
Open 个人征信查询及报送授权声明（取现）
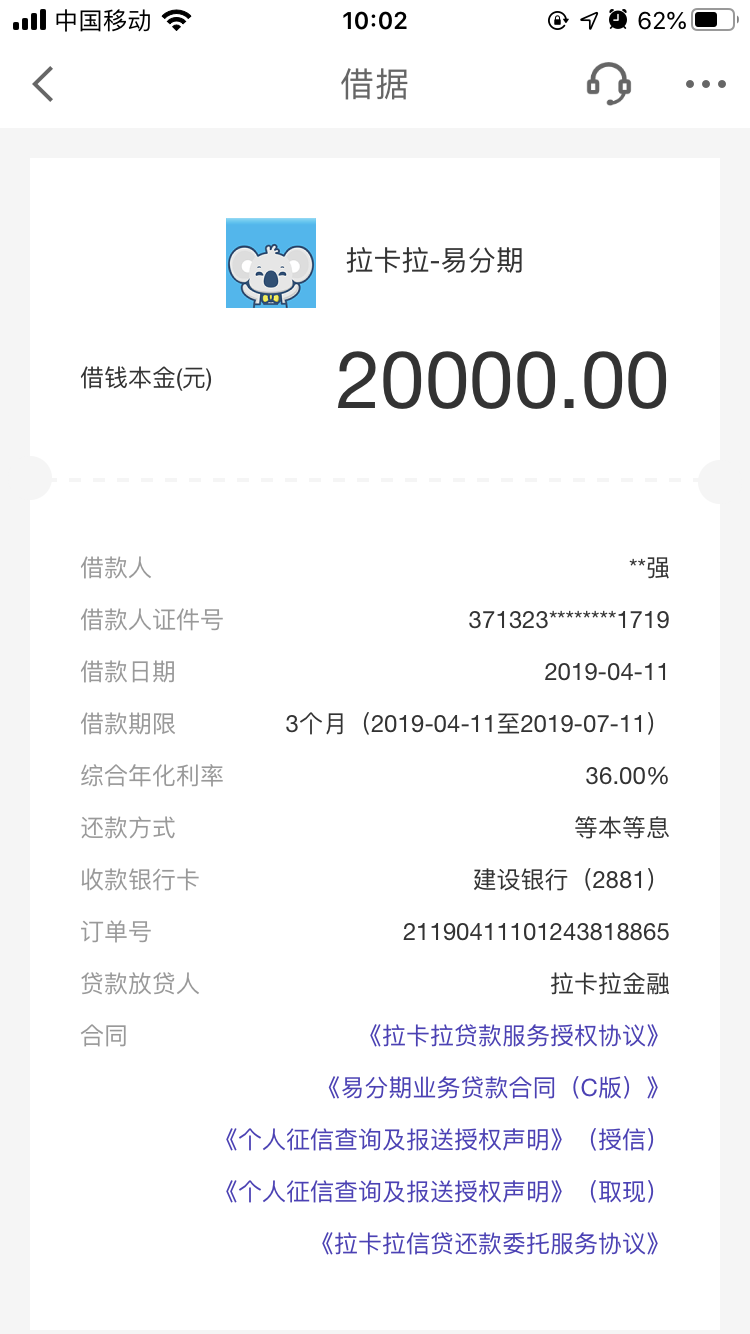(x=442, y=1192)
